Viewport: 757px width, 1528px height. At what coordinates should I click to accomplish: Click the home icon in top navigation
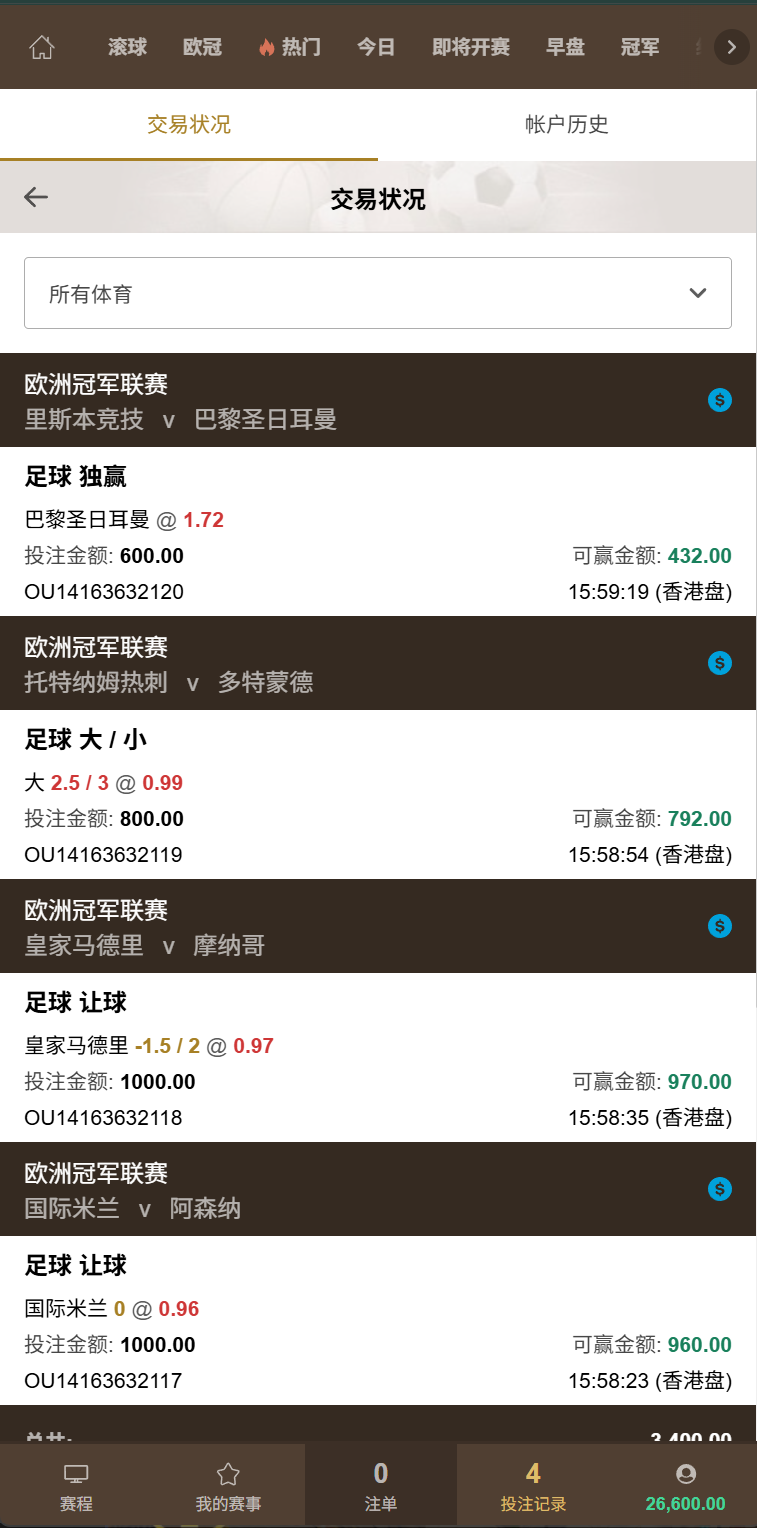pyautogui.click(x=38, y=46)
